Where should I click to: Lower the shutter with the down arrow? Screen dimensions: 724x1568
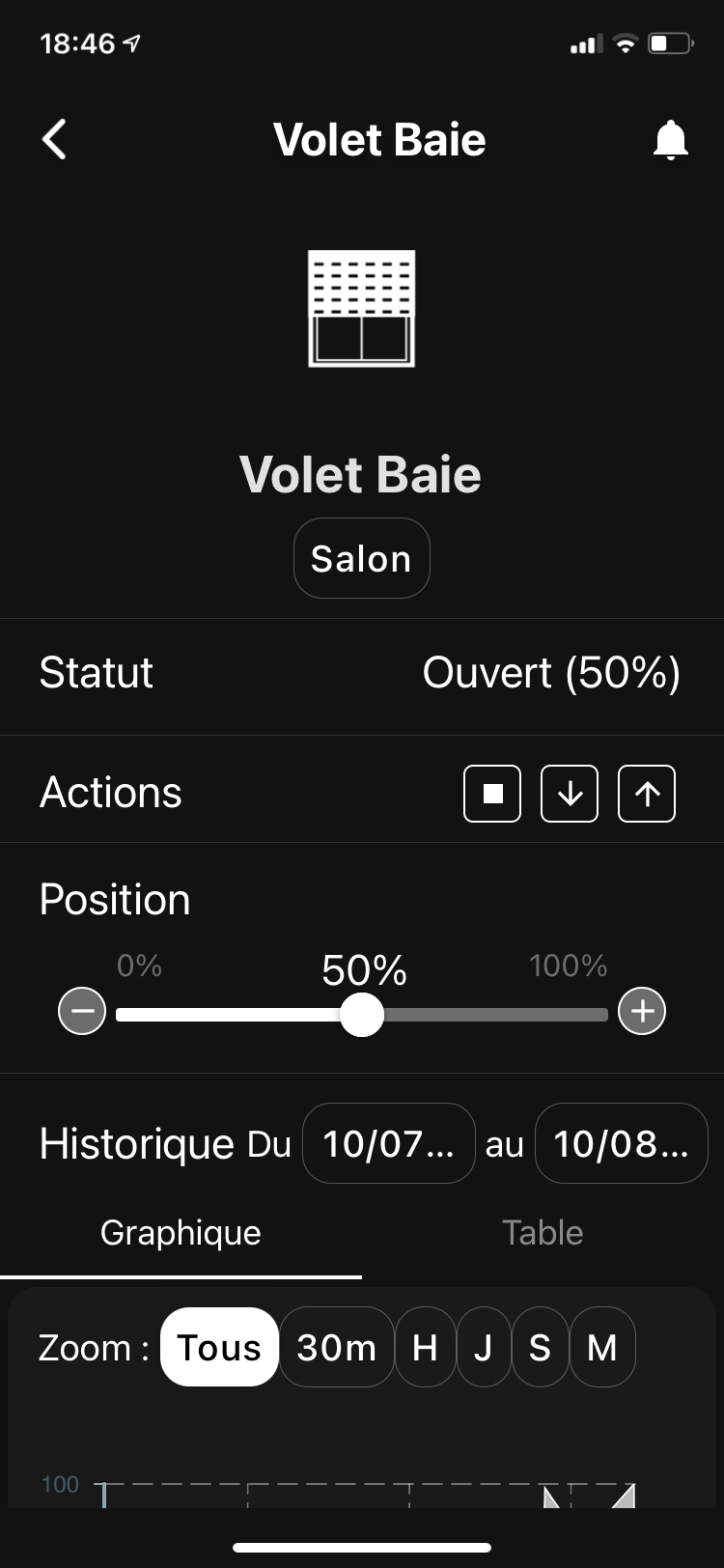point(570,794)
